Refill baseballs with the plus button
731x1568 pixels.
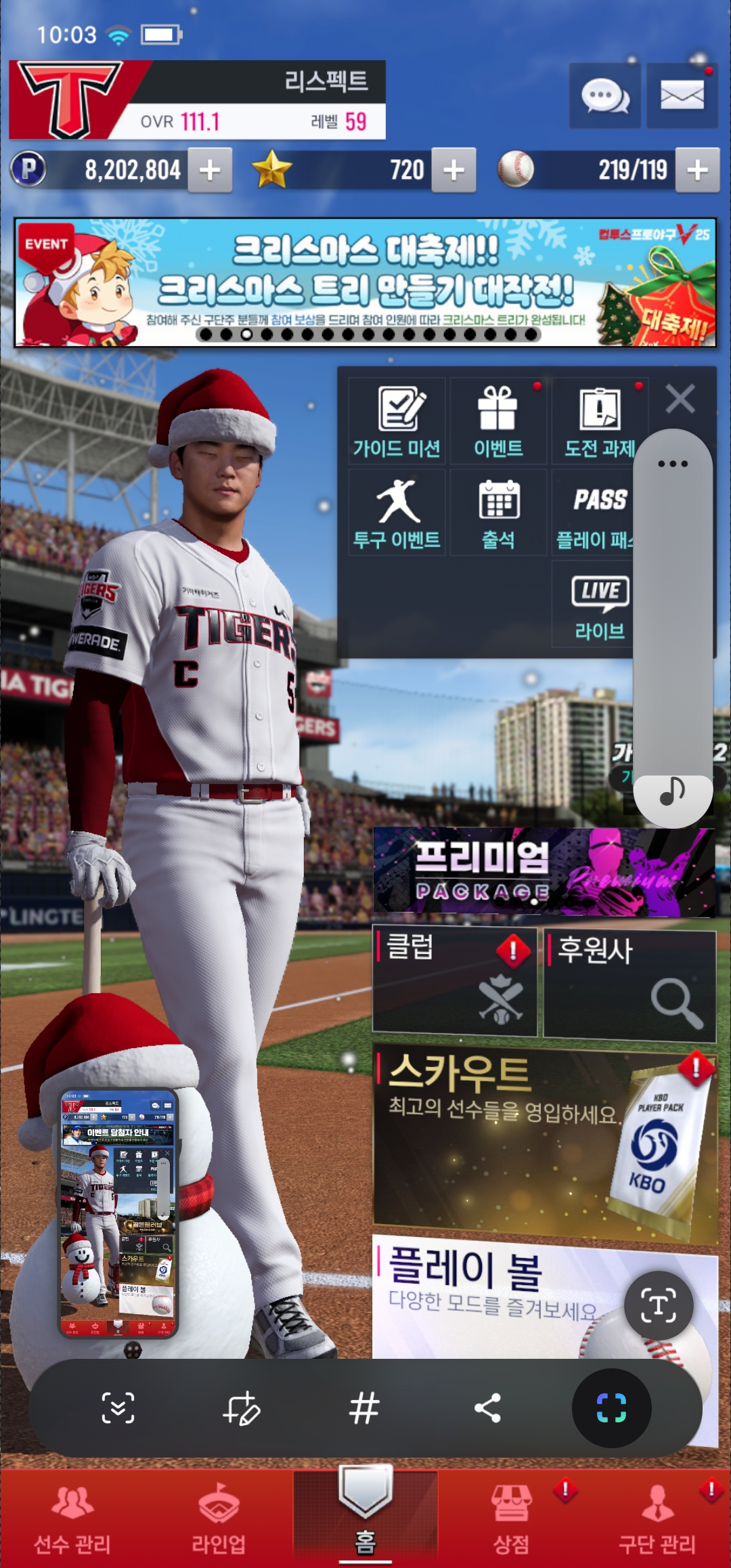(697, 170)
